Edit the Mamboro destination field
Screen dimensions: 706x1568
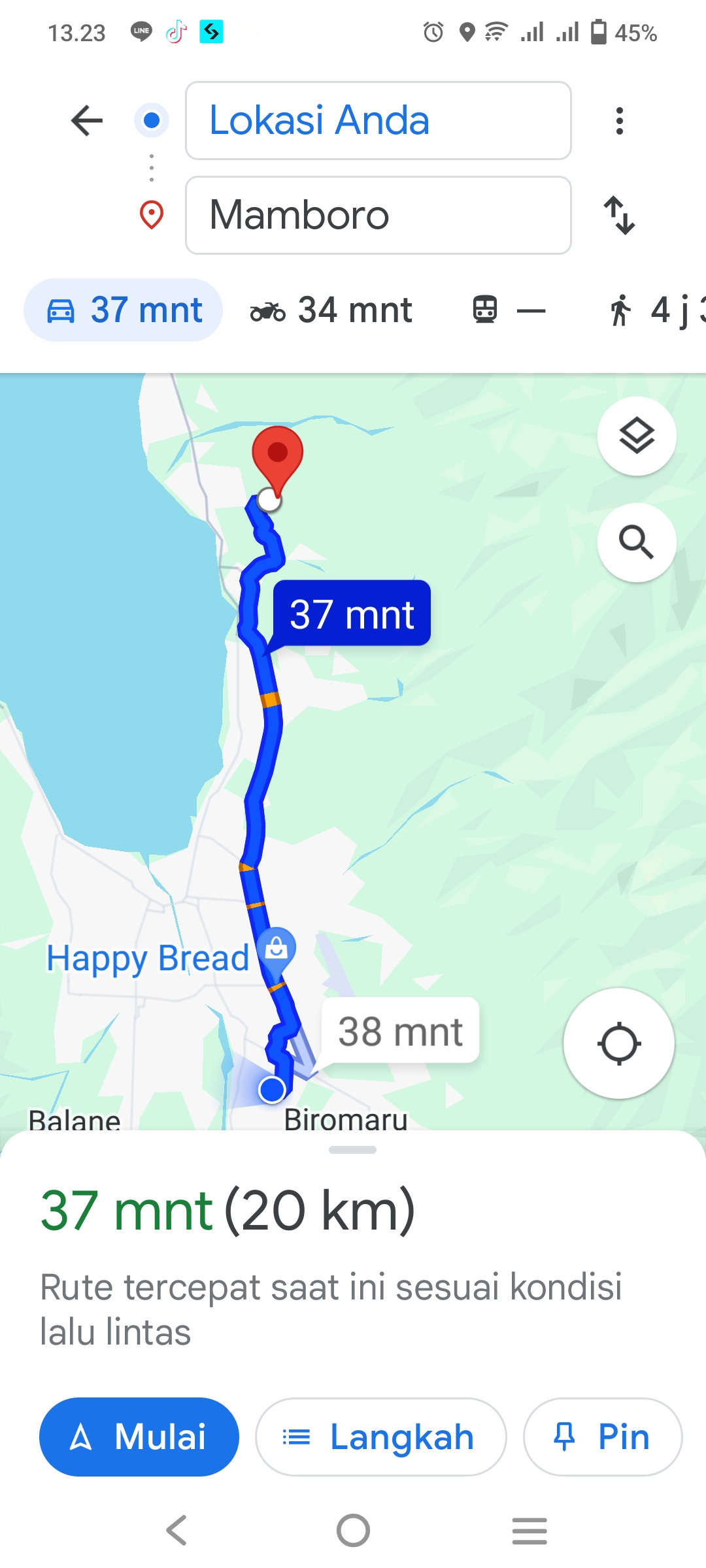(x=378, y=215)
